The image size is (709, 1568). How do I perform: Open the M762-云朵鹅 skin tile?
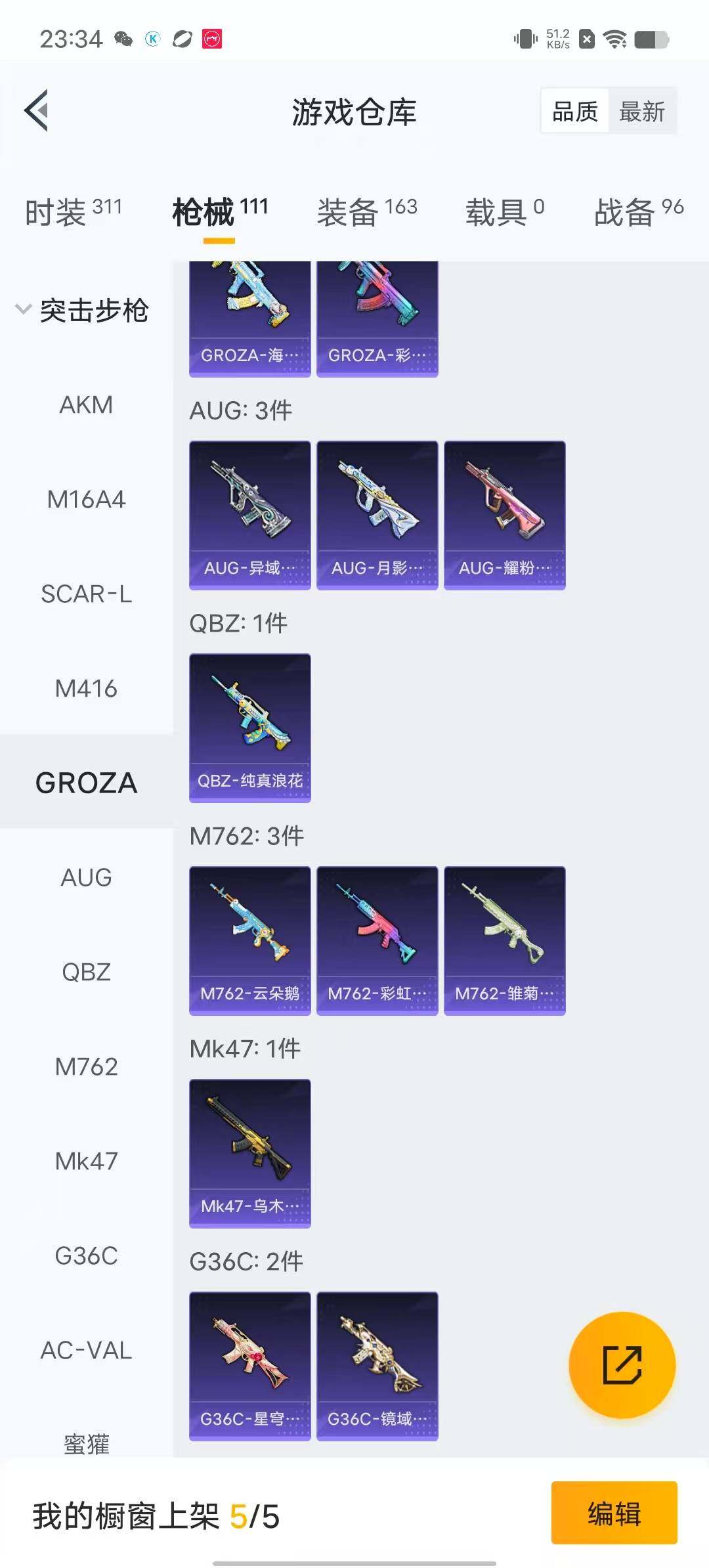coord(249,940)
